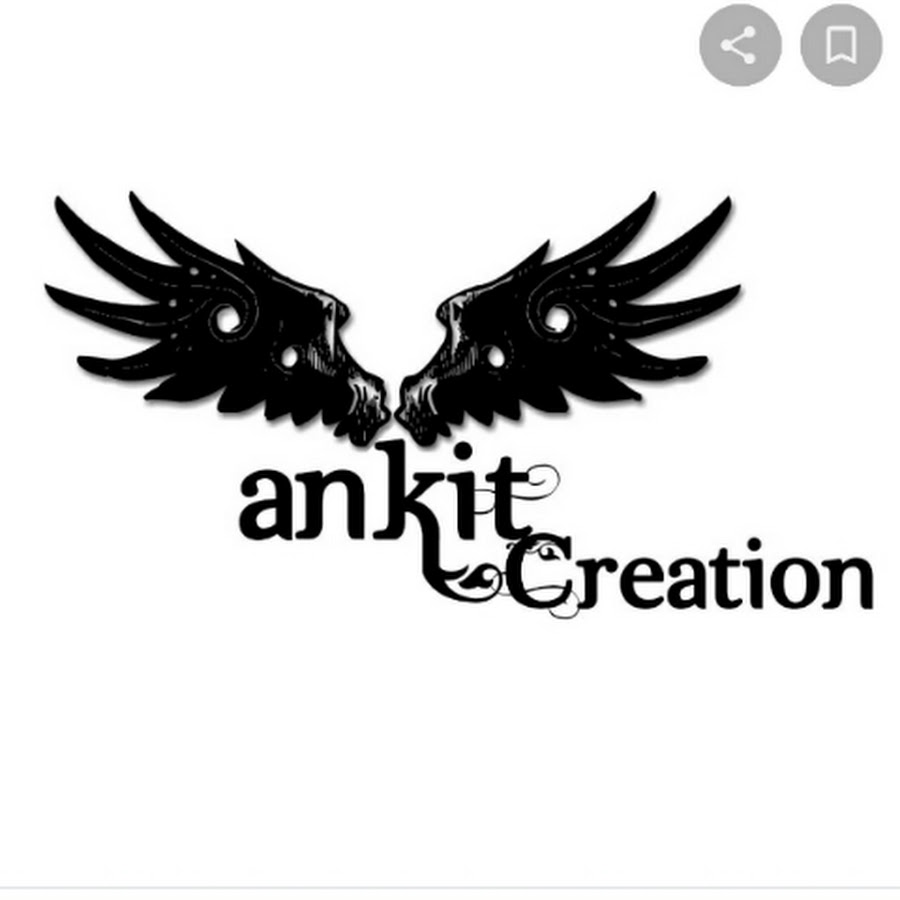Image resolution: width=900 pixels, height=900 pixels.
Task: Share this ankit Creation image
Action: point(739,46)
